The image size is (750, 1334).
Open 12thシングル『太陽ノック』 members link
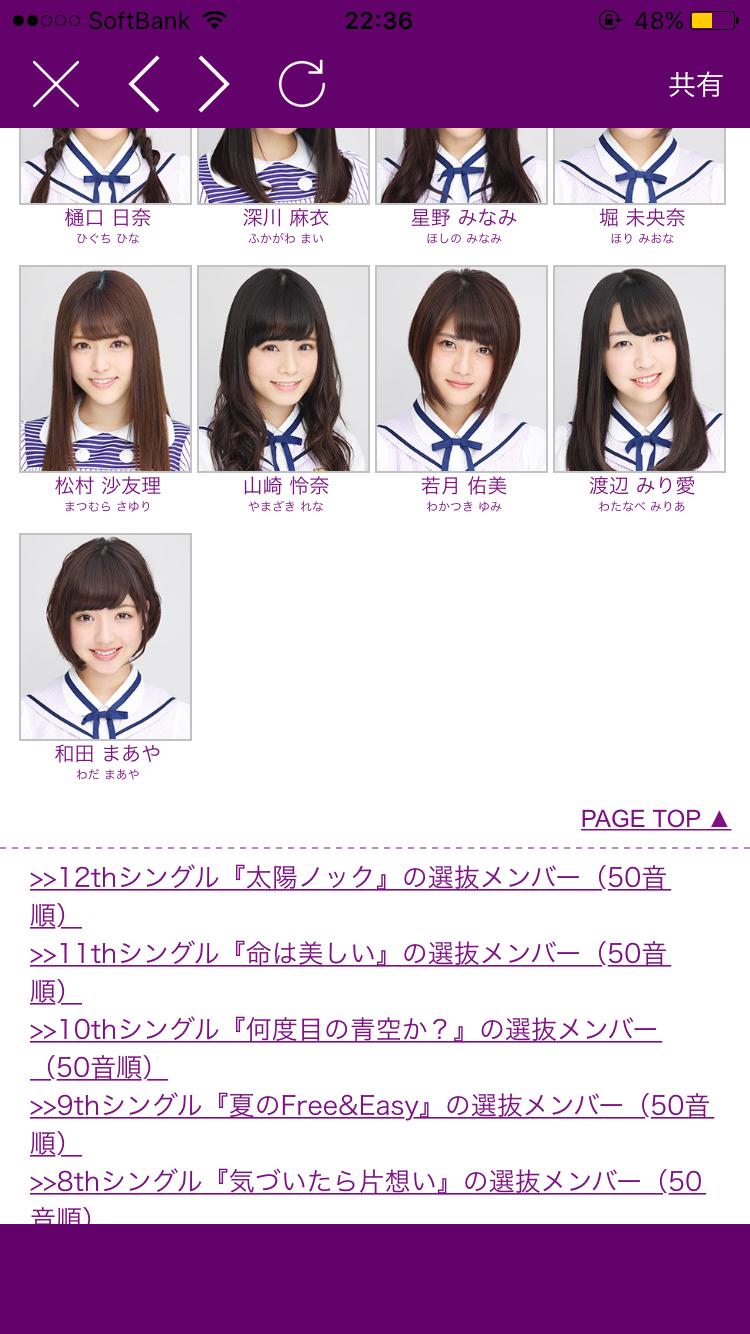348,879
